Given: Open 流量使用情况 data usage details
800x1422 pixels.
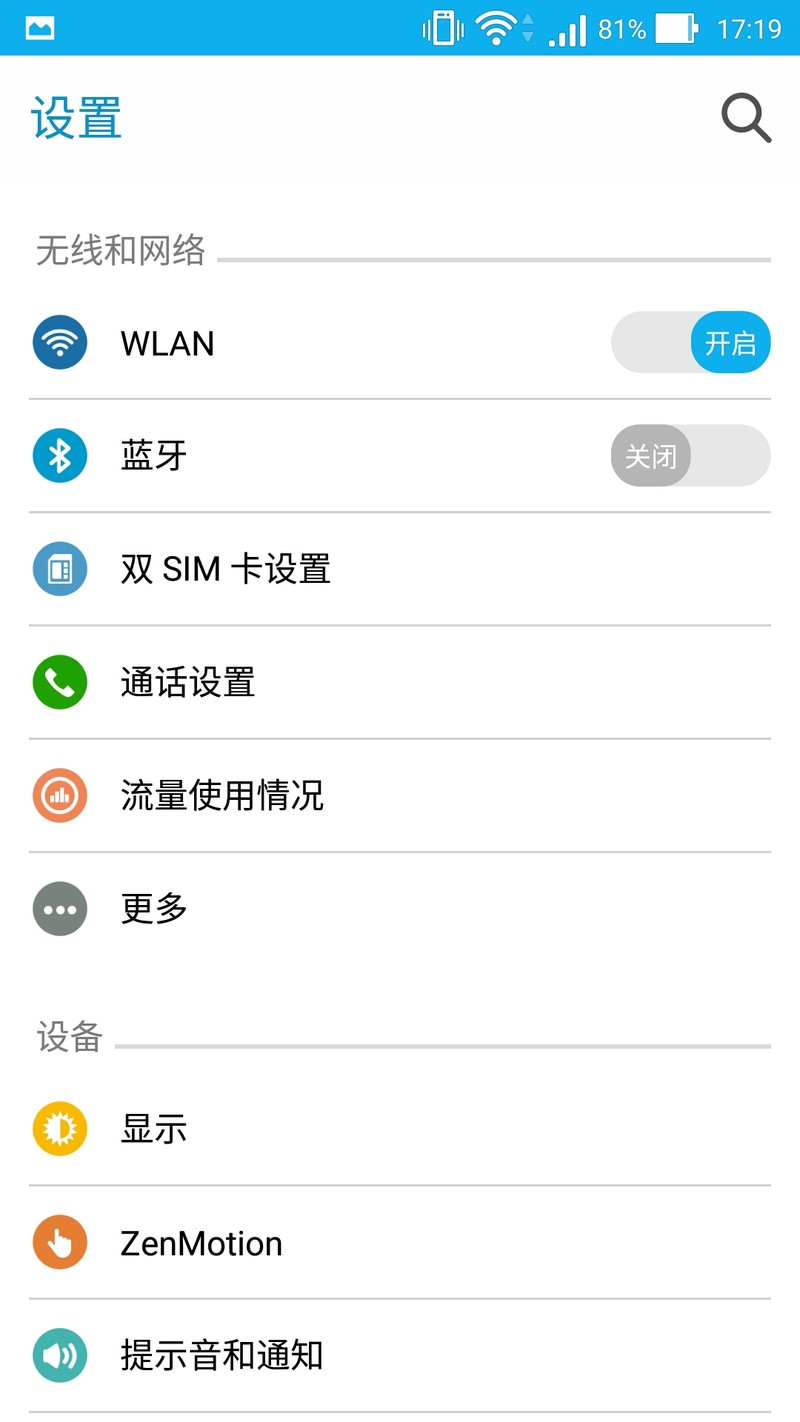Looking at the screenshot, I should [x=300, y=795].
